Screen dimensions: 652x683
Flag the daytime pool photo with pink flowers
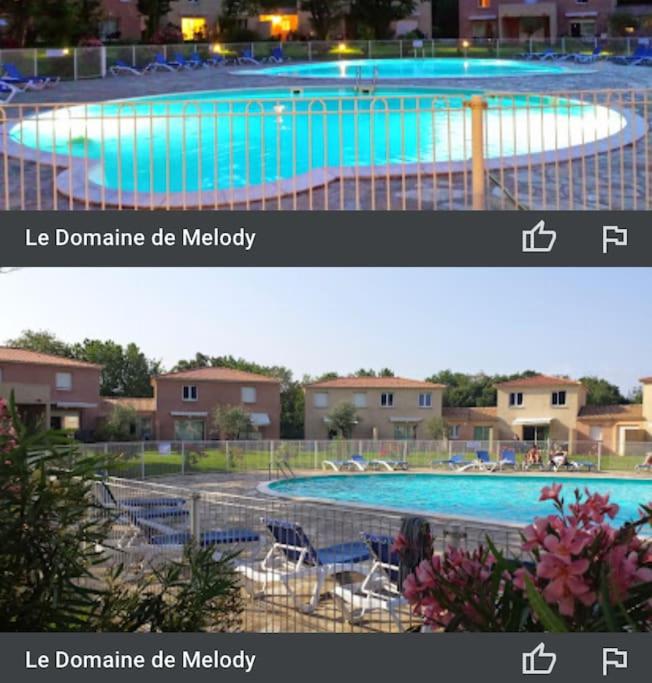tap(614, 659)
